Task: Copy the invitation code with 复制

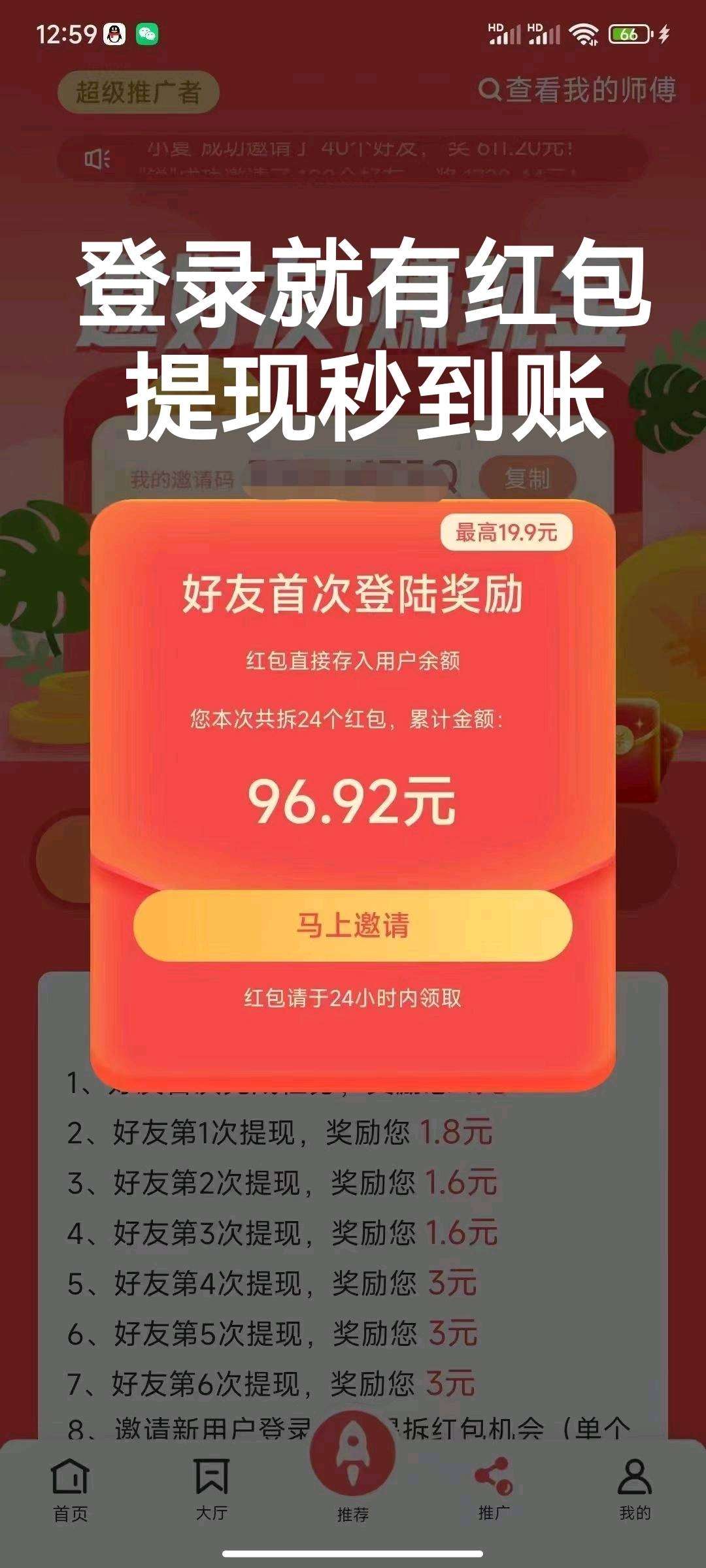Action: (527, 479)
